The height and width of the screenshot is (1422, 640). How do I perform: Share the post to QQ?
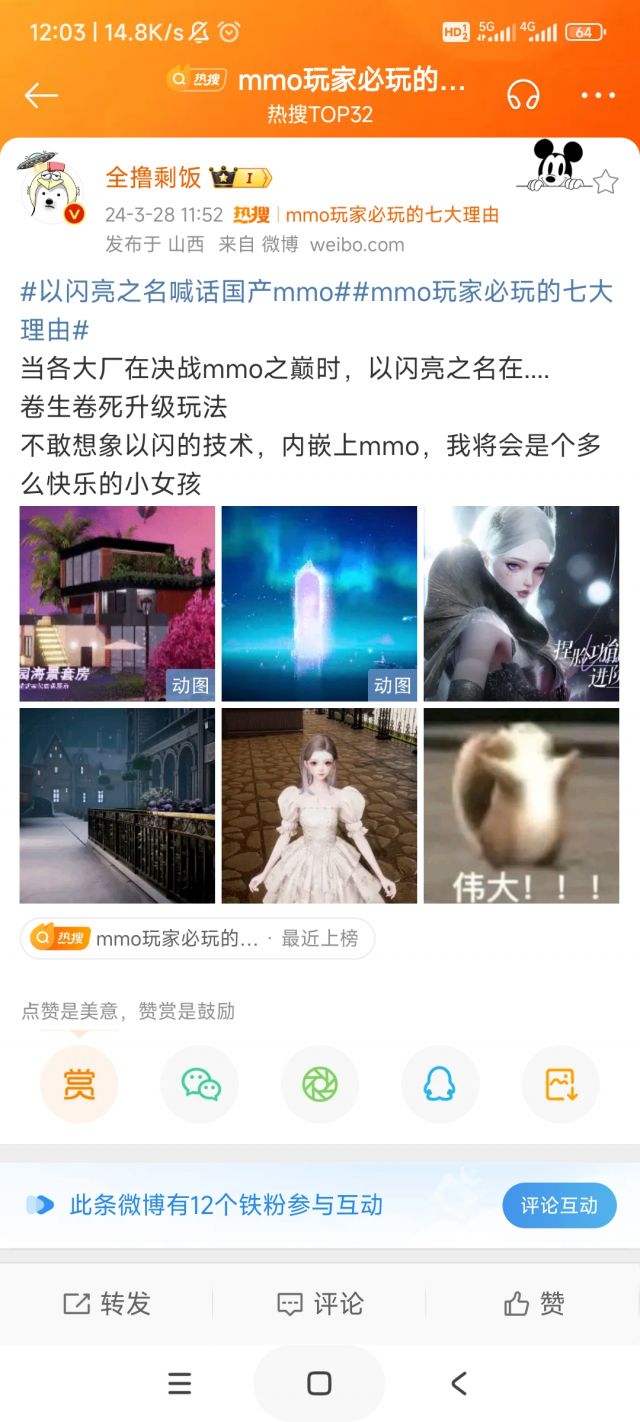(440, 1084)
